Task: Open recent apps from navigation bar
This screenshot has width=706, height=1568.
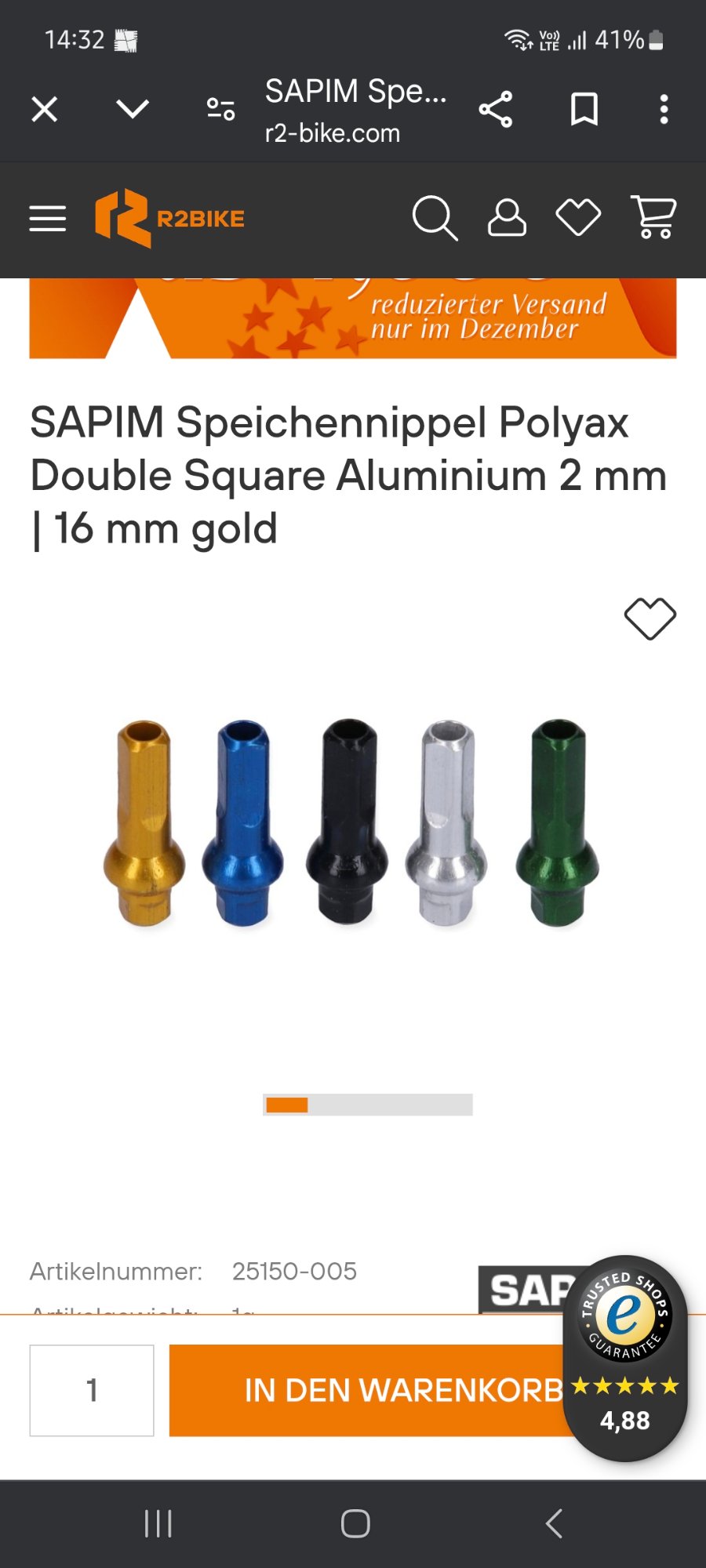Action: coord(158,1523)
